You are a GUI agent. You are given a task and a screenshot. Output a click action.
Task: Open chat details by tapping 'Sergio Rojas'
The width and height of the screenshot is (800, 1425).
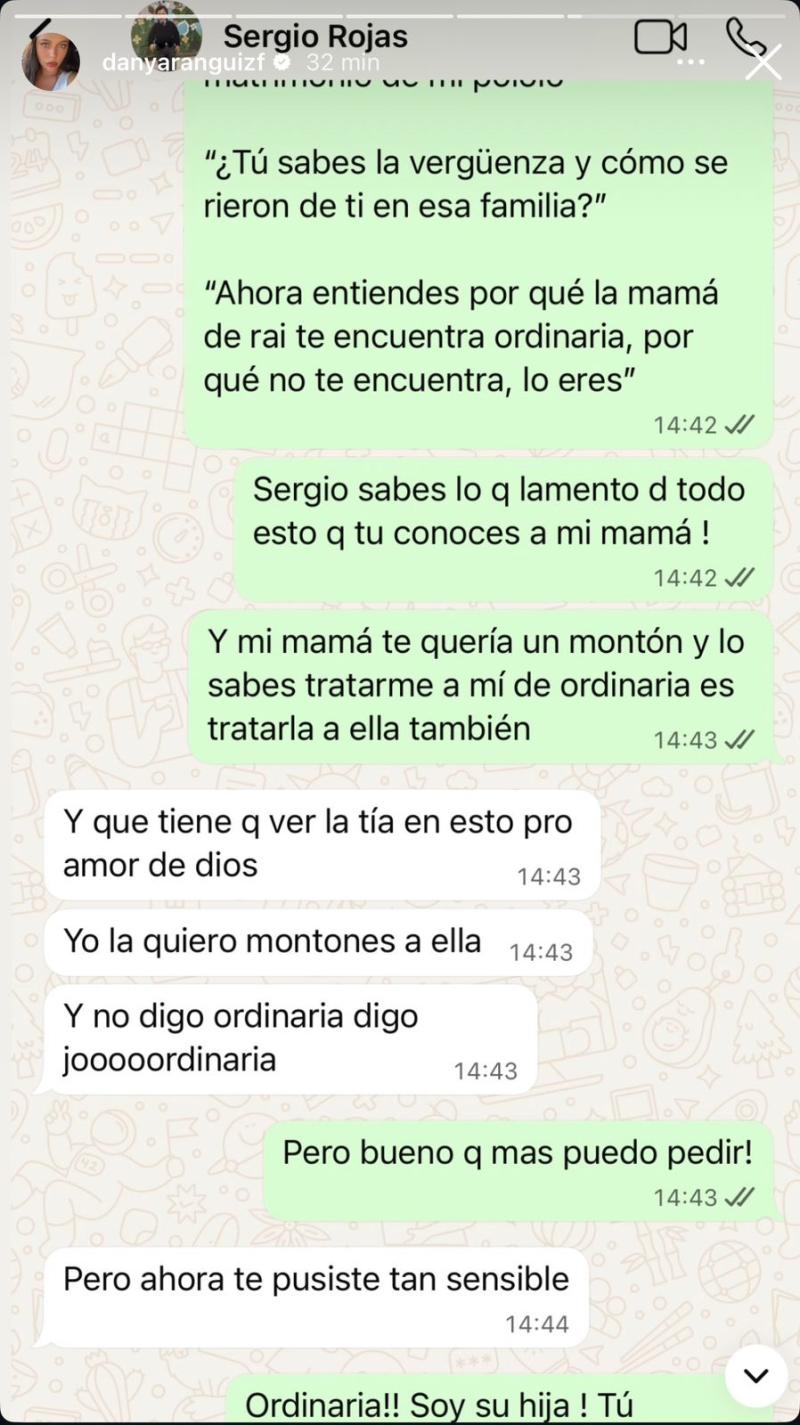[315, 36]
